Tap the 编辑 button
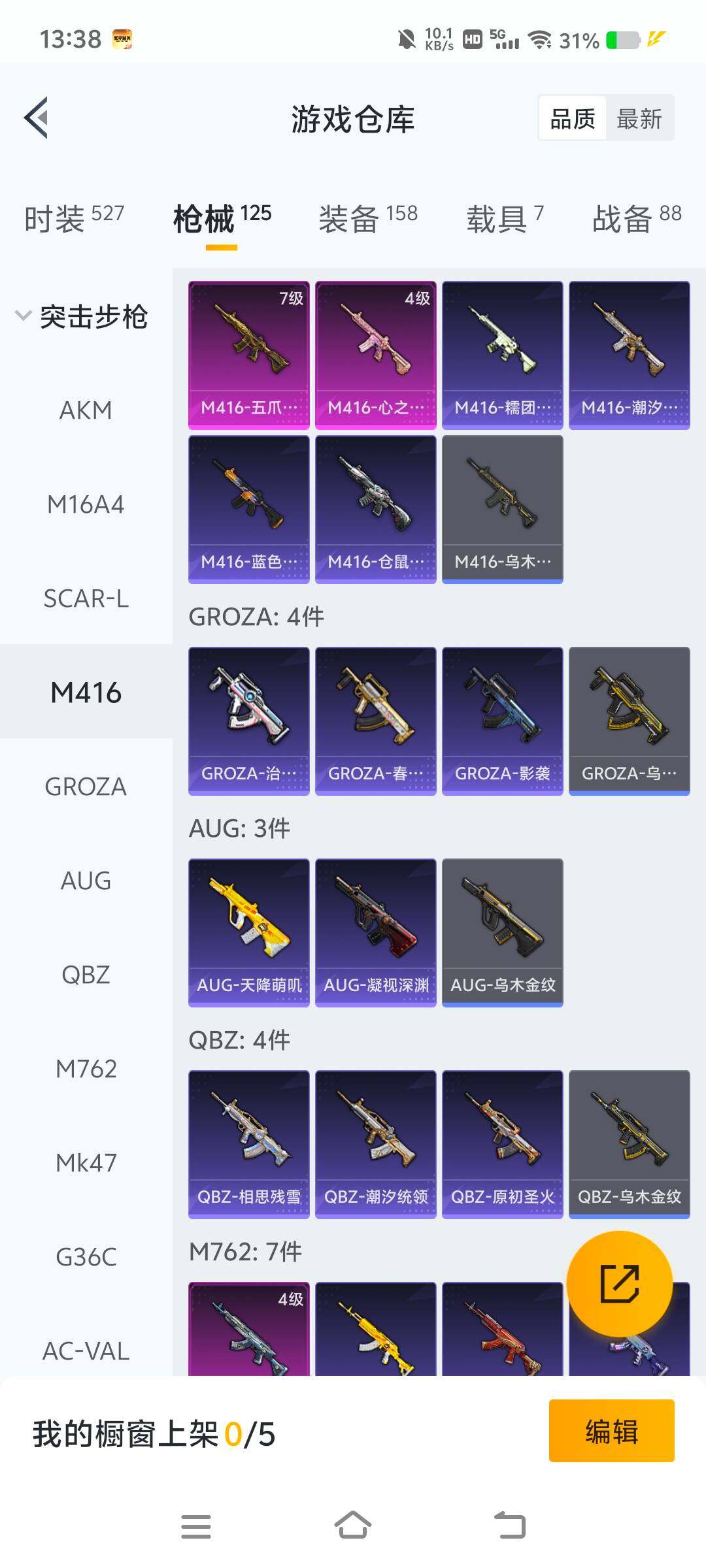This screenshot has height=1568, width=706. coord(611,1430)
